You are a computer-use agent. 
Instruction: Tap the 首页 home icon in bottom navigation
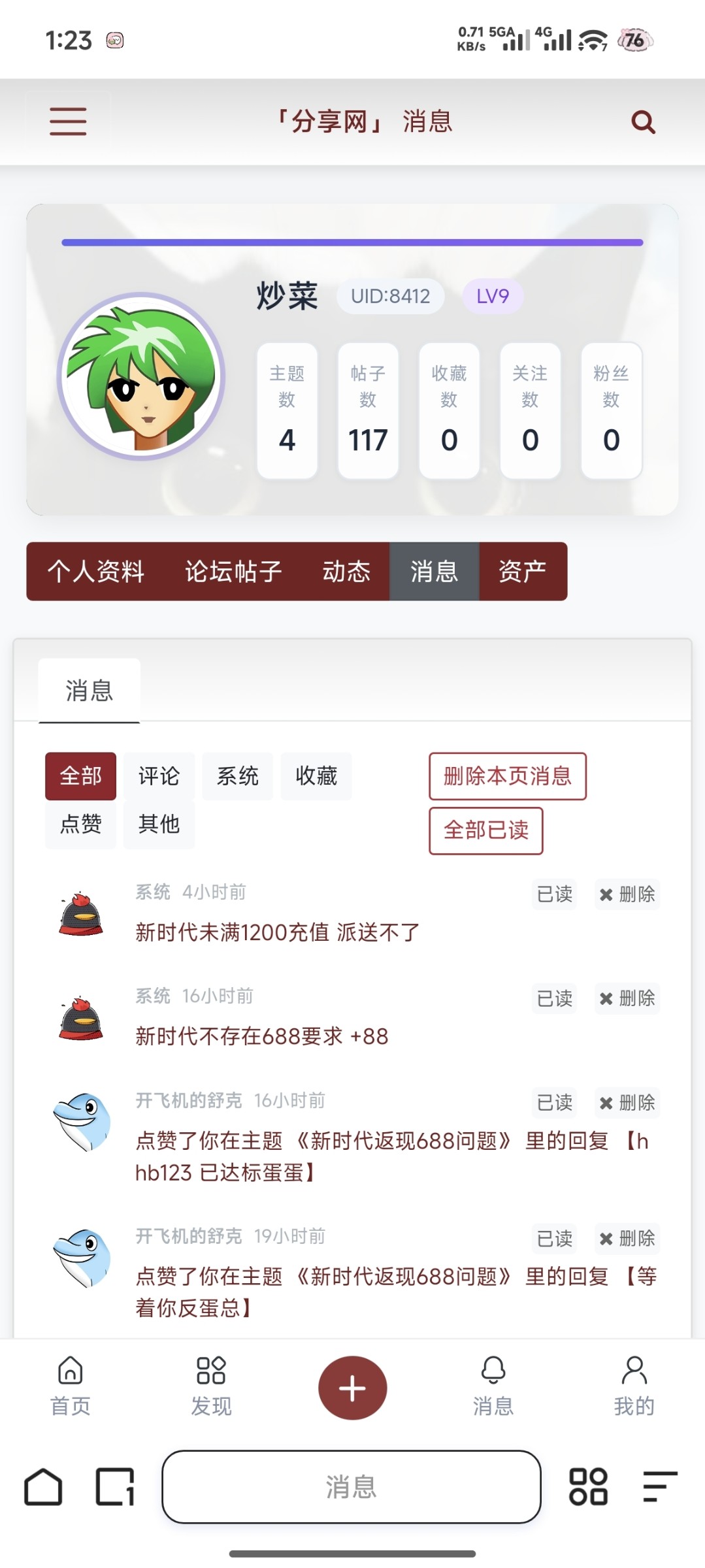(69, 1385)
